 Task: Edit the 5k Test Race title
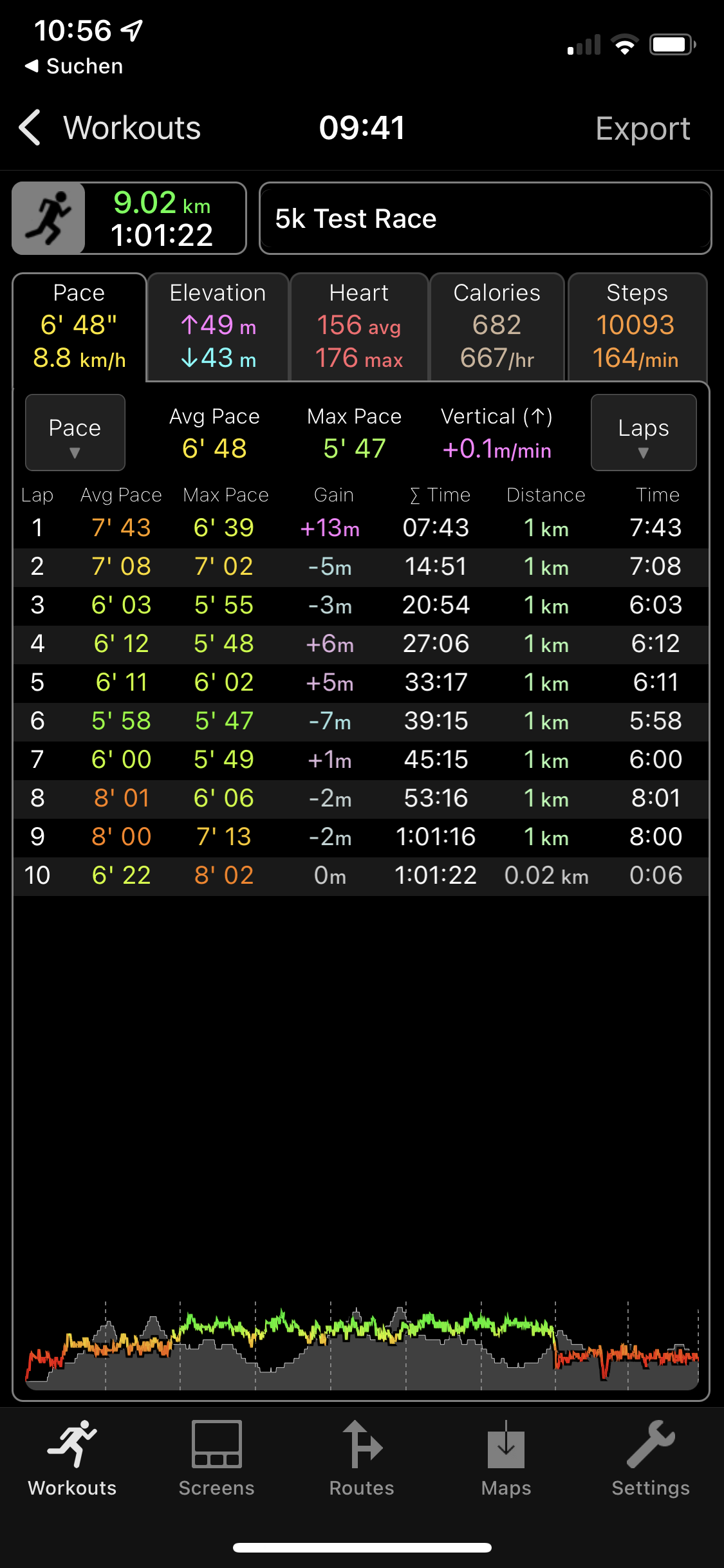pos(485,219)
